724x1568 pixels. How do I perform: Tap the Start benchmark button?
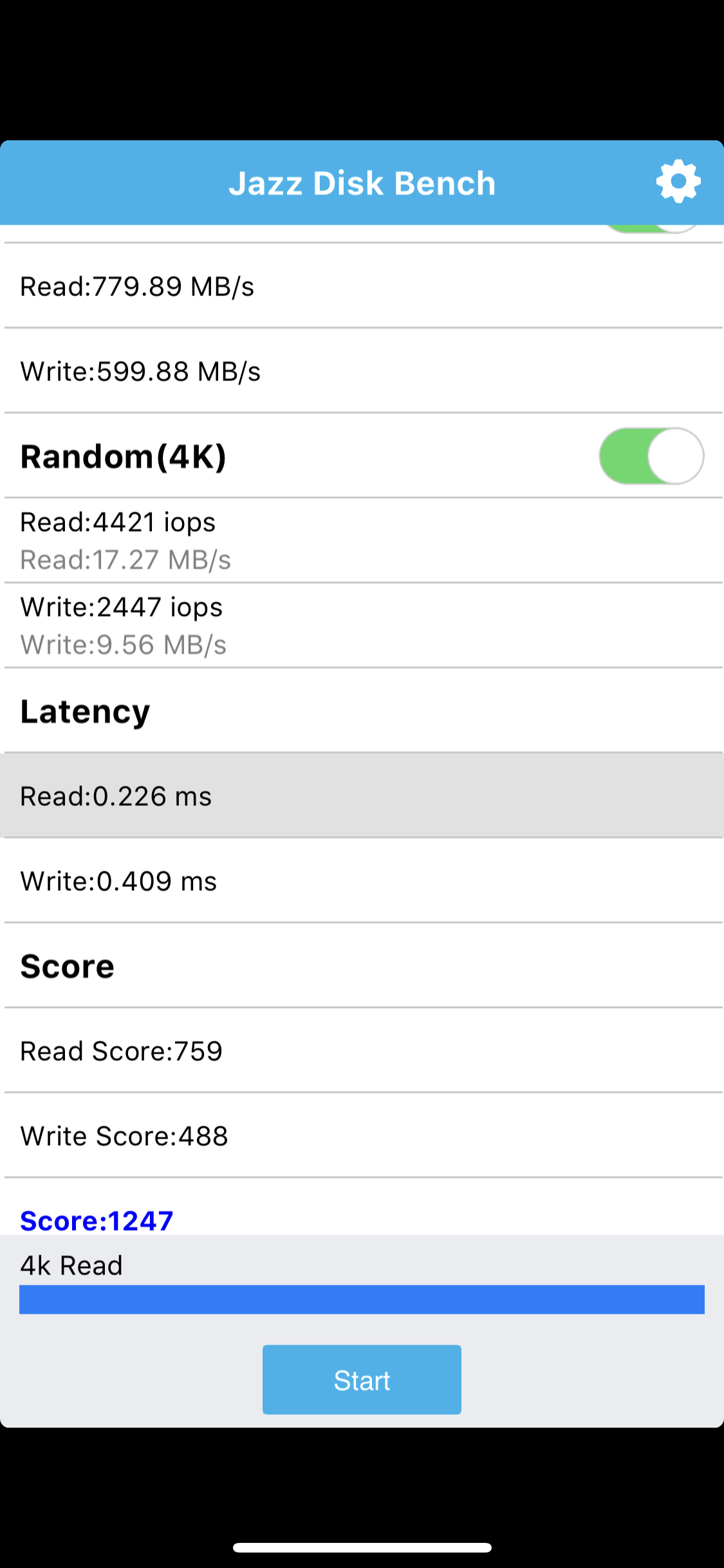pyautogui.click(x=362, y=1379)
